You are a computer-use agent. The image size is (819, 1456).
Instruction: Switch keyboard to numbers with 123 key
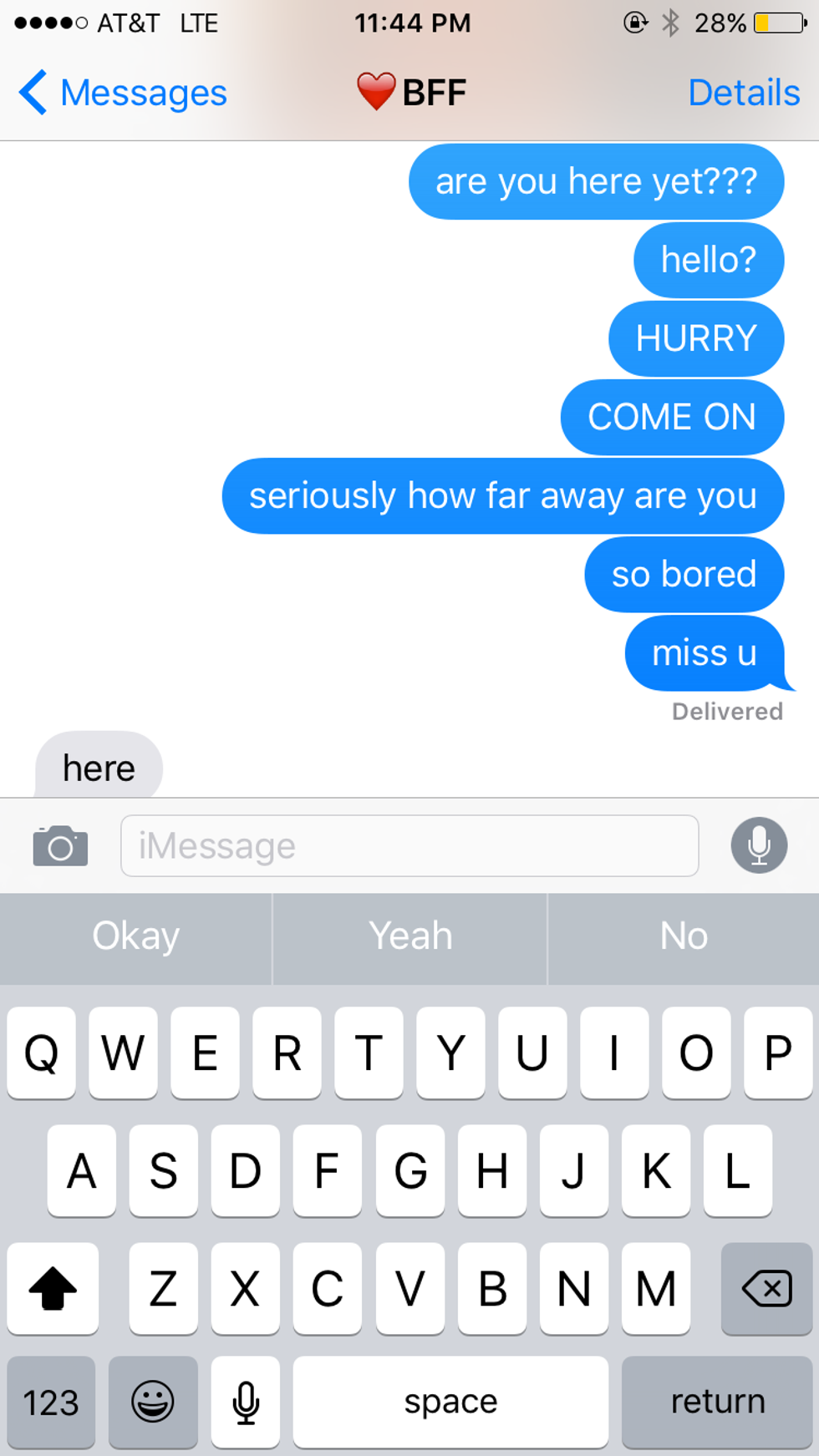coord(51,1403)
